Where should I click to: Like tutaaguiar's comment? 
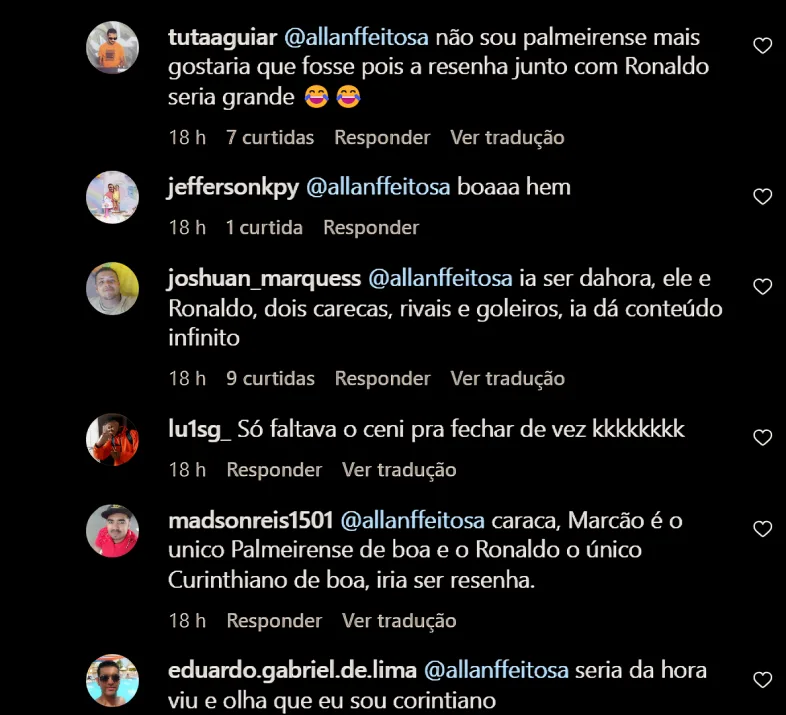click(x=762, y=46)
